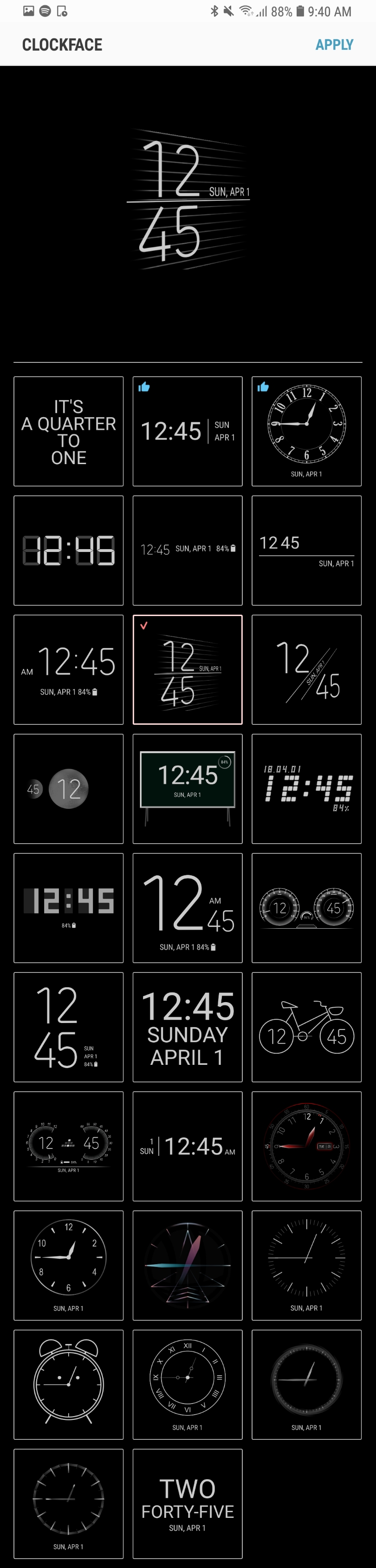The height and width of the screenshot is (1568, 376).
Task: Pick the stacked 12 over 45 clock with small date
Action: pos(69,1027)
